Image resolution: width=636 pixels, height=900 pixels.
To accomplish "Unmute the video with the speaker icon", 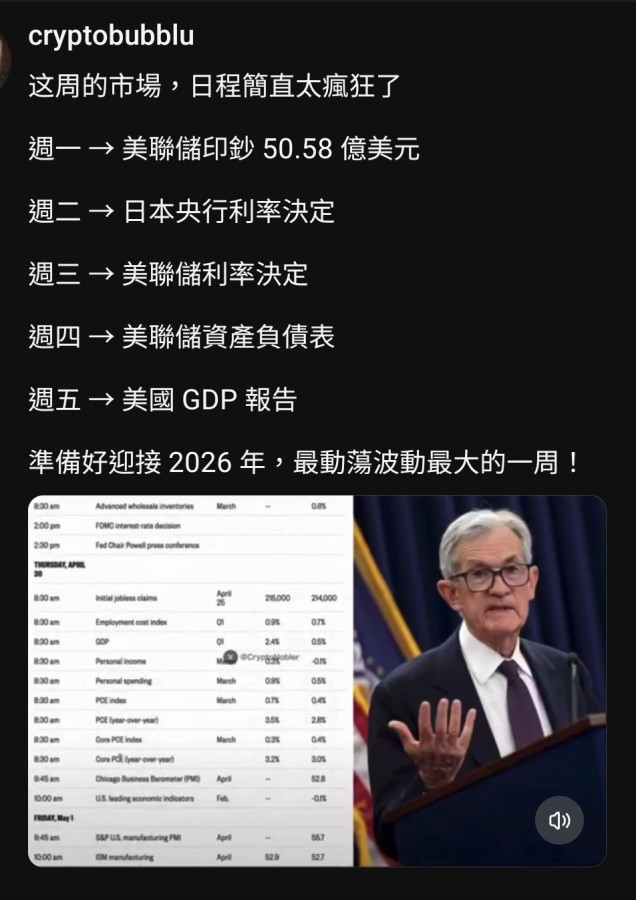I will coord(559,820).
